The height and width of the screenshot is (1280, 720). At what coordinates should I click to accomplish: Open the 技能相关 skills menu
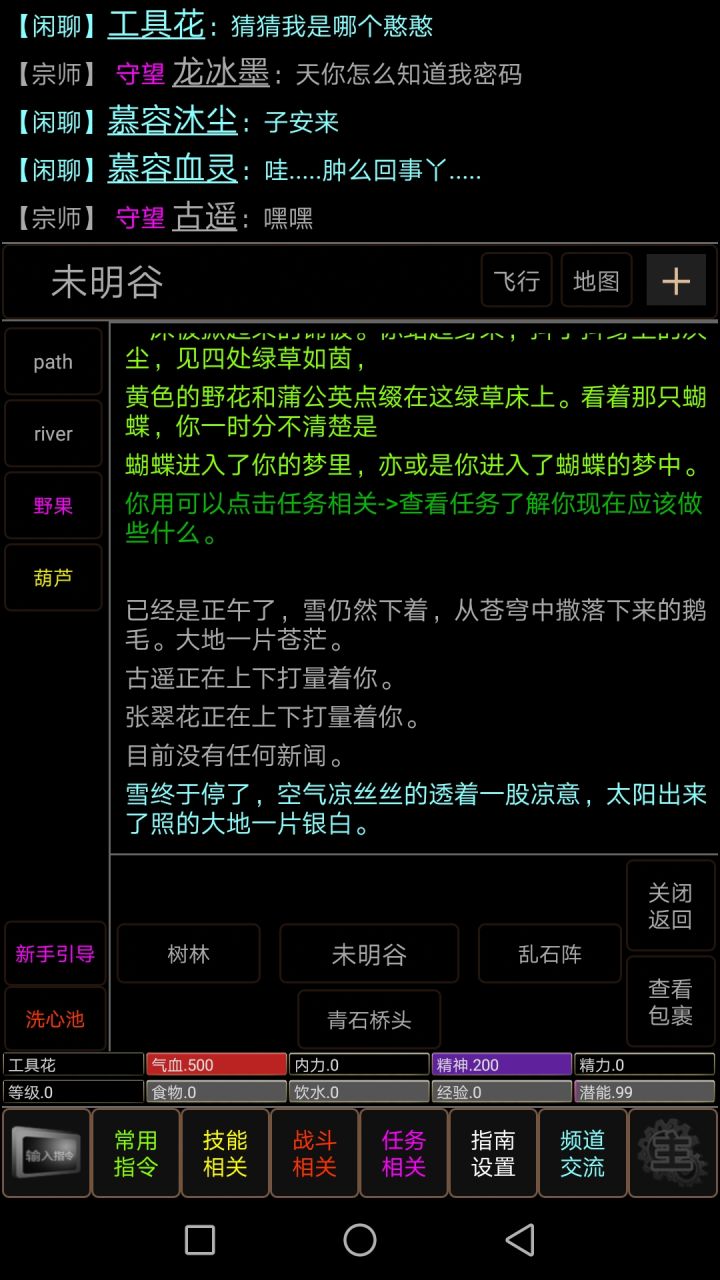[224, 1152]
